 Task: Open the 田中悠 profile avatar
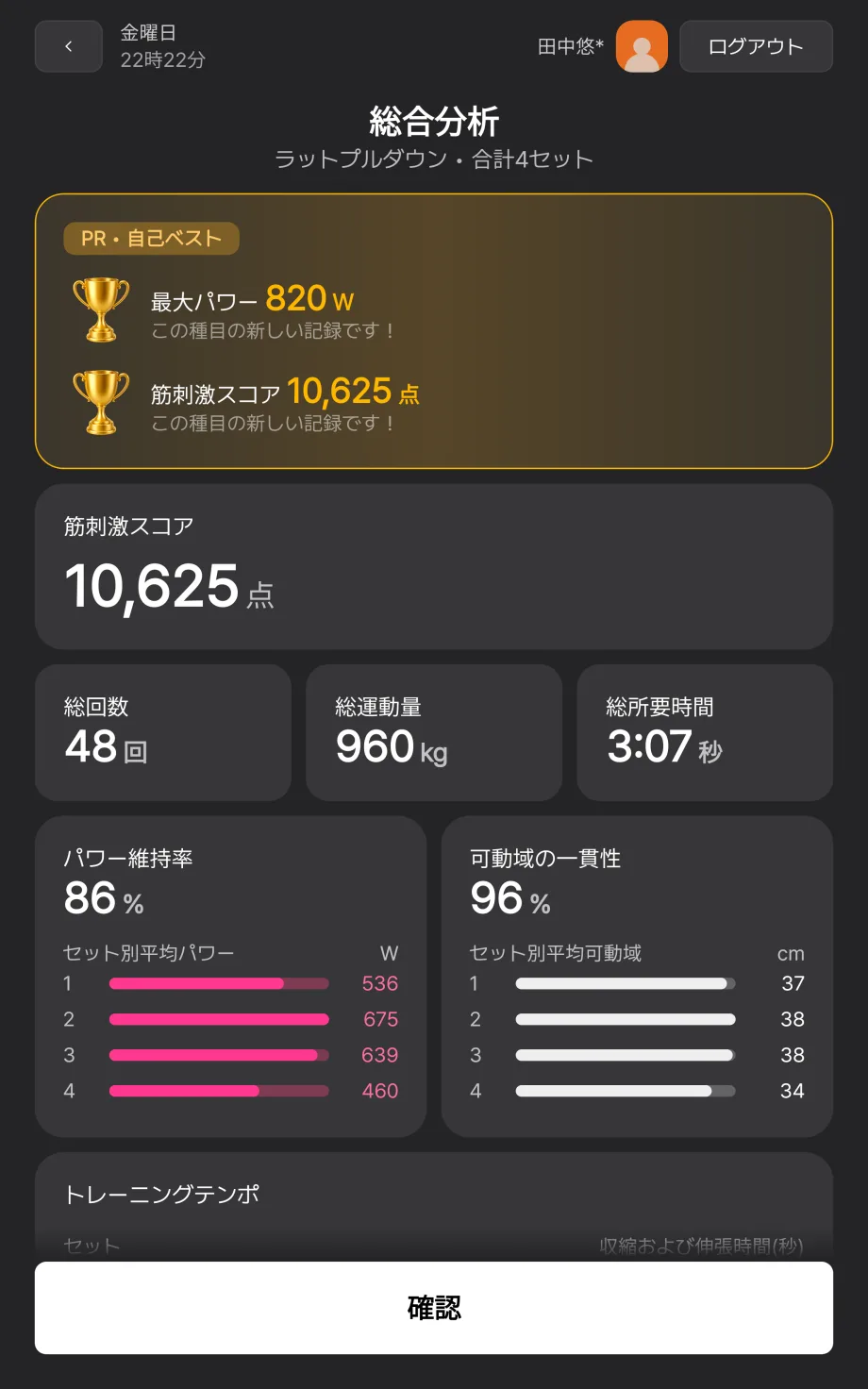click(642, 46)
